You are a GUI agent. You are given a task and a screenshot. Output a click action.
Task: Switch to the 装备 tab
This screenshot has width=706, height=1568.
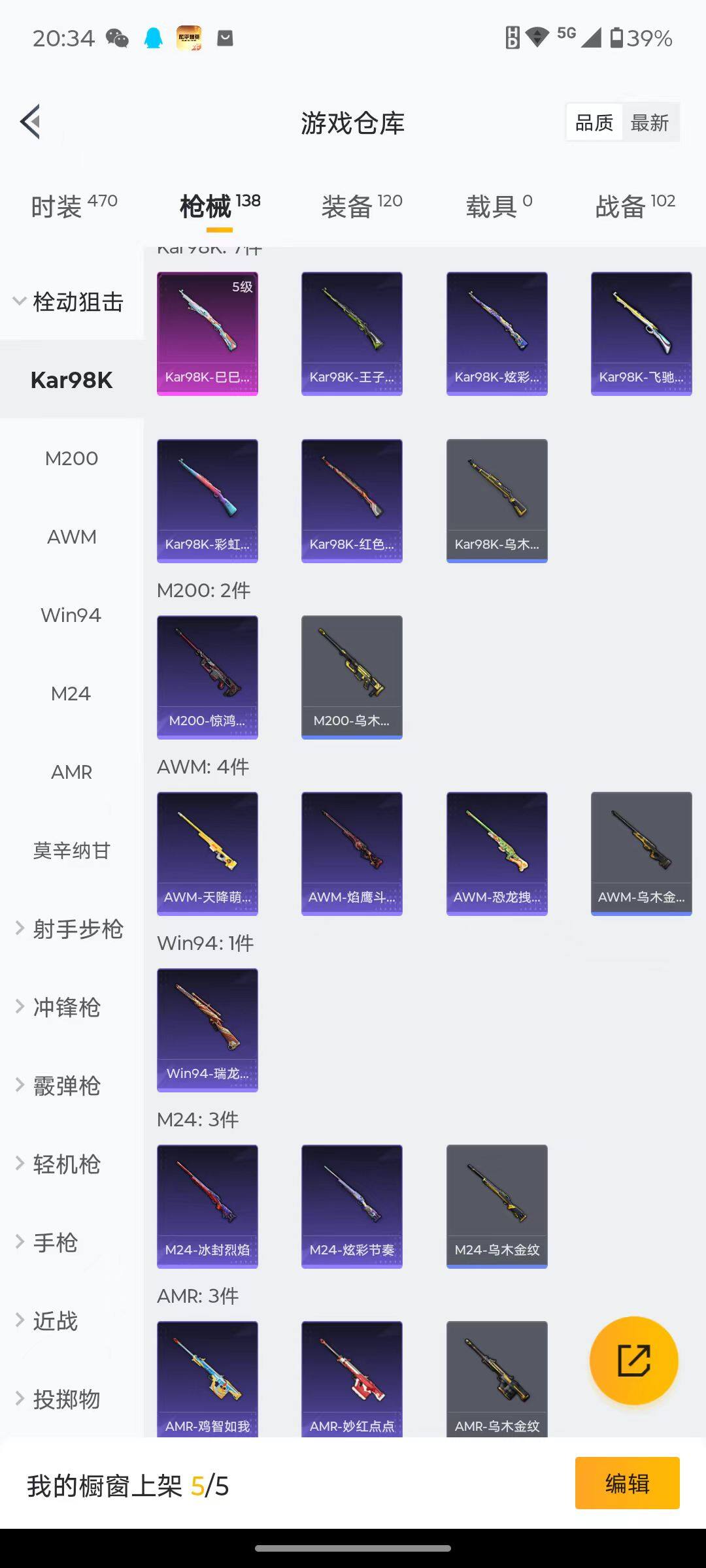(x=361, y=206)
